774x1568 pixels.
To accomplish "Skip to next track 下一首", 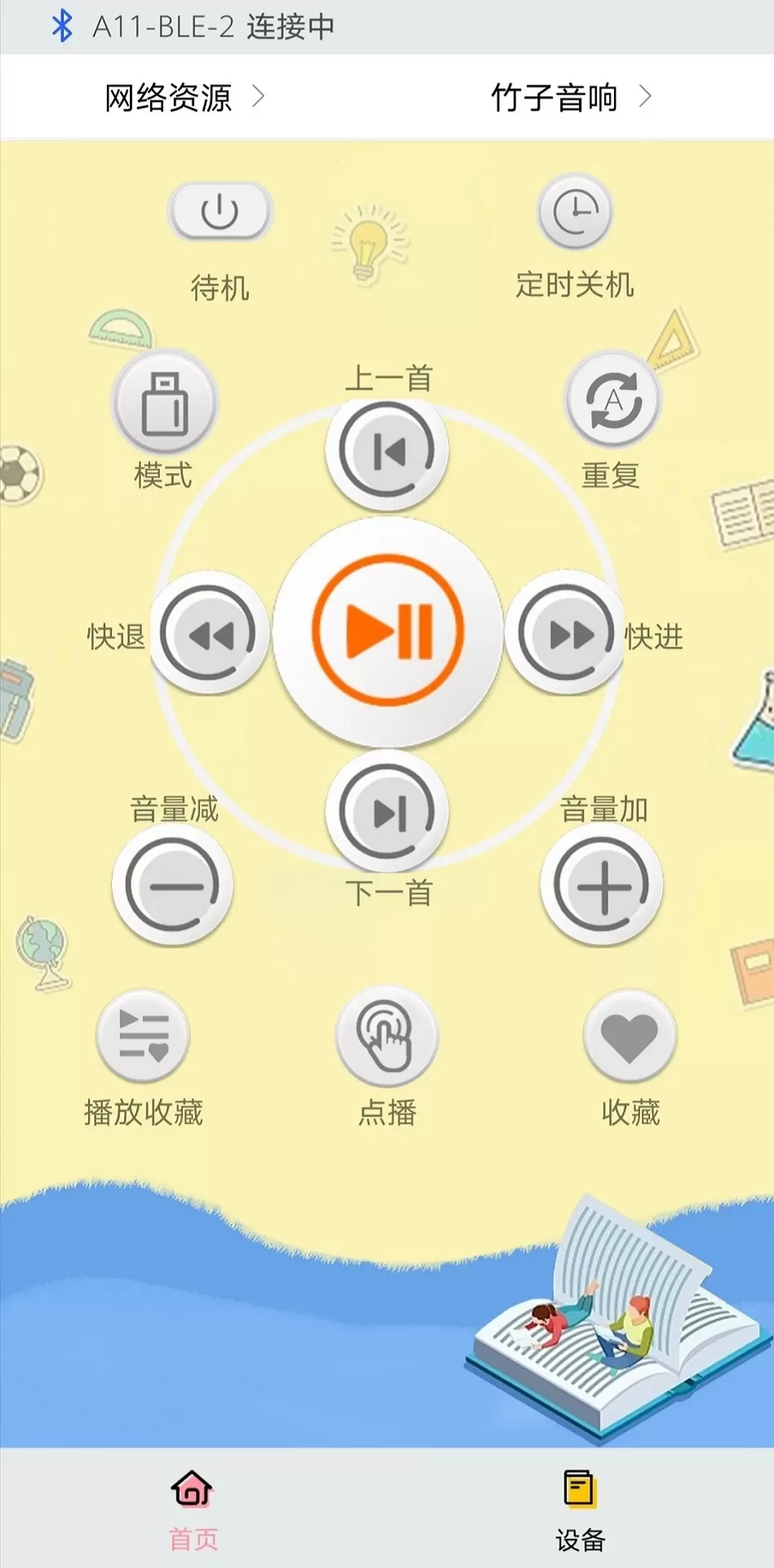I will tap(387, 812).
